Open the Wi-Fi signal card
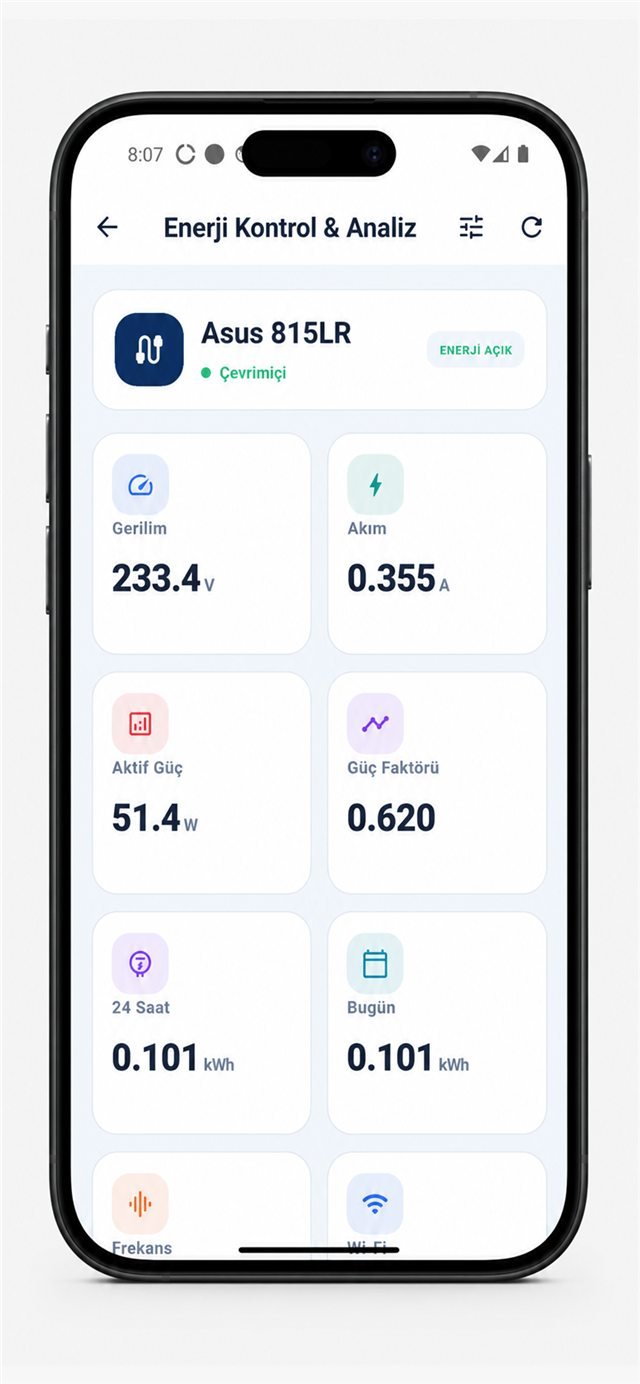The image size is (640, 1384). (437, 1206)
